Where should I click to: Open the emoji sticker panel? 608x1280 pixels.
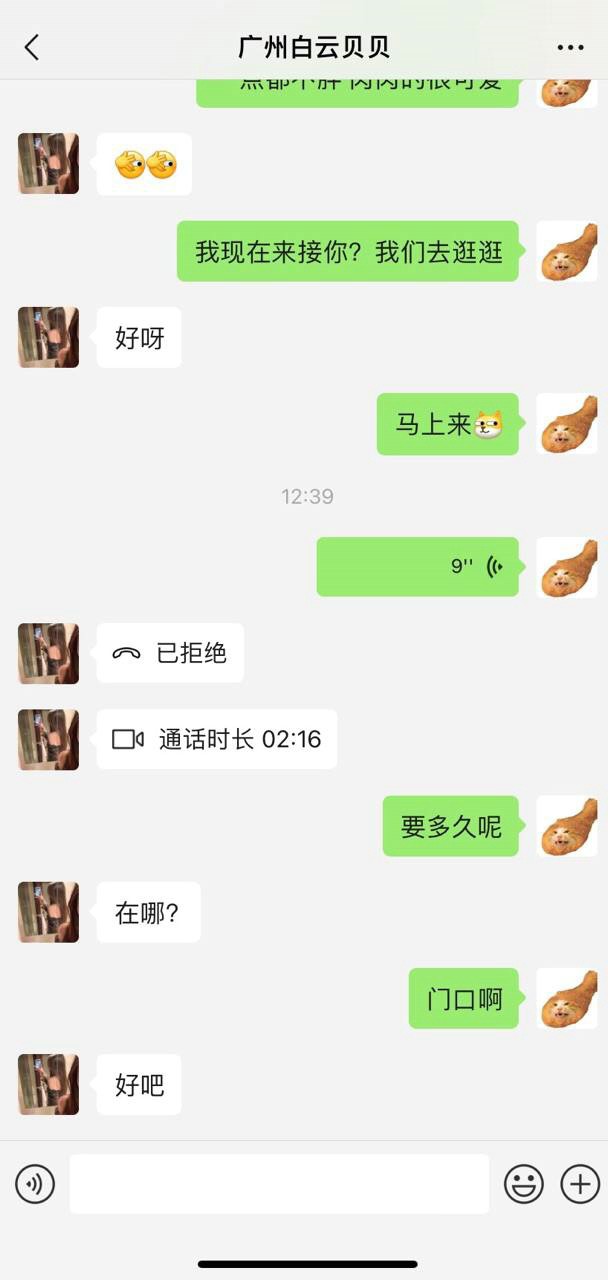tap(523, 1185)
